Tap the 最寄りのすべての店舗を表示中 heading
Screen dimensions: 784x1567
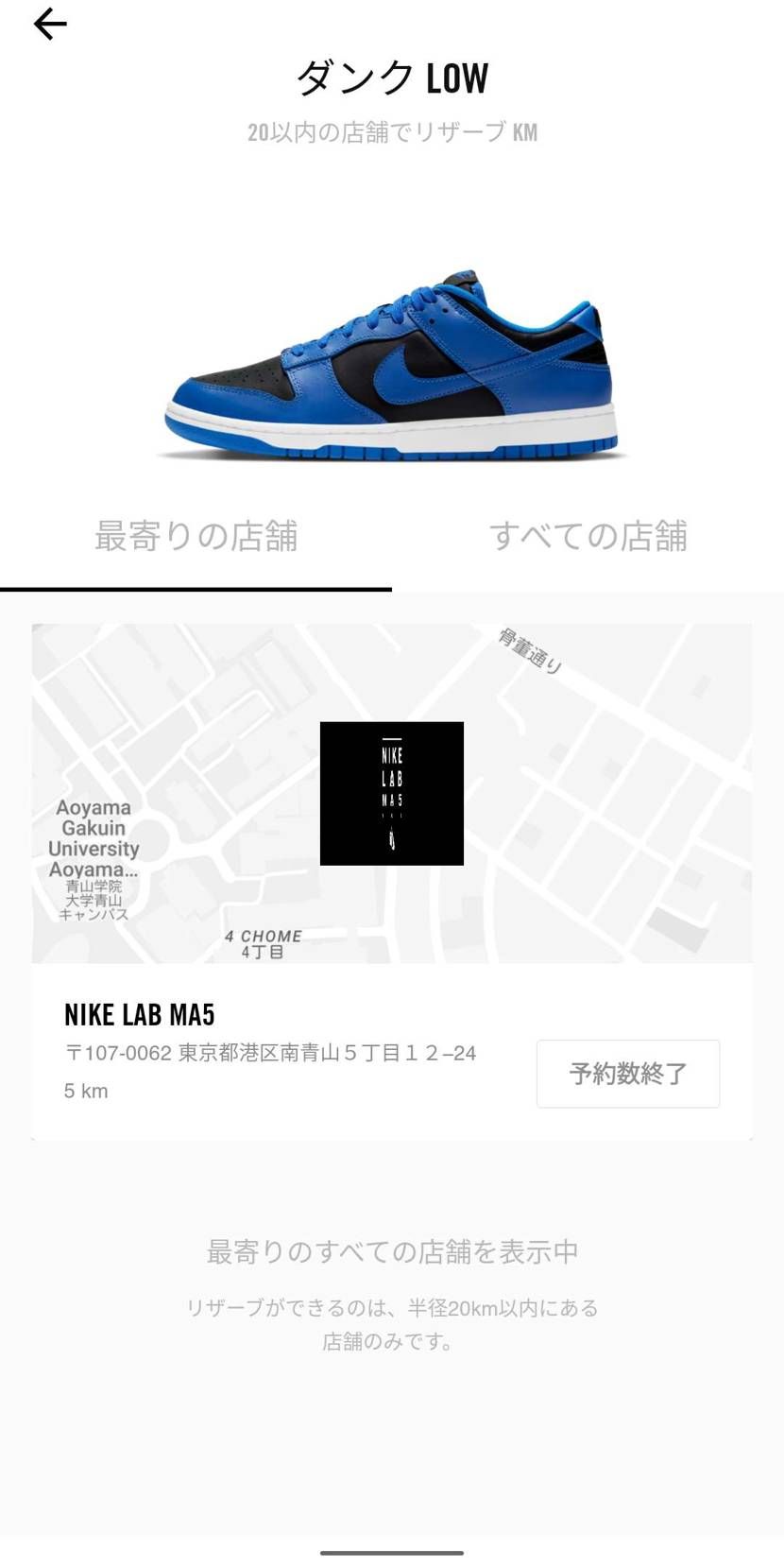(391, 1249)
